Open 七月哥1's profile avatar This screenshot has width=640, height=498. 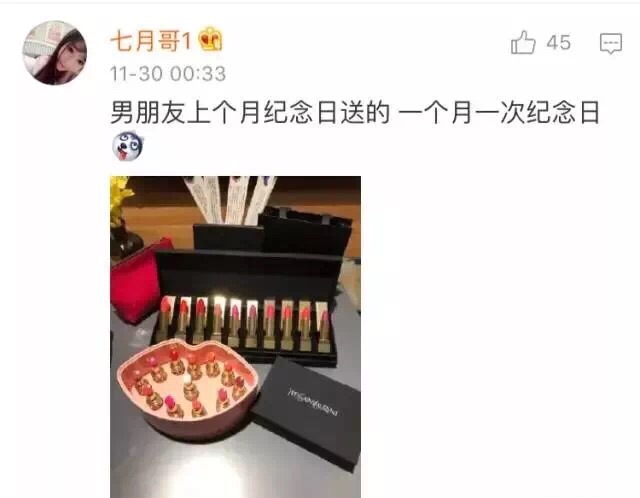[x=55, y=53]
